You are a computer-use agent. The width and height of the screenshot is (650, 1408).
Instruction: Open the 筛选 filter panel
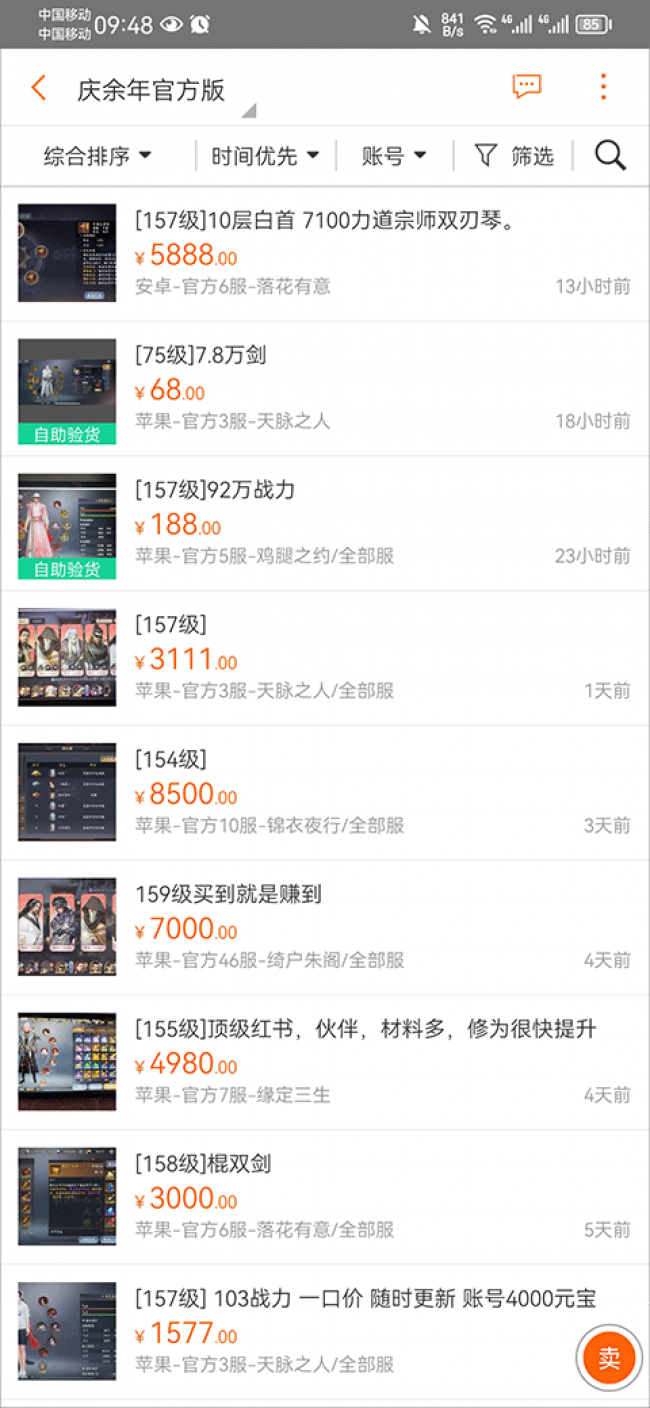[x=514, y=156]
